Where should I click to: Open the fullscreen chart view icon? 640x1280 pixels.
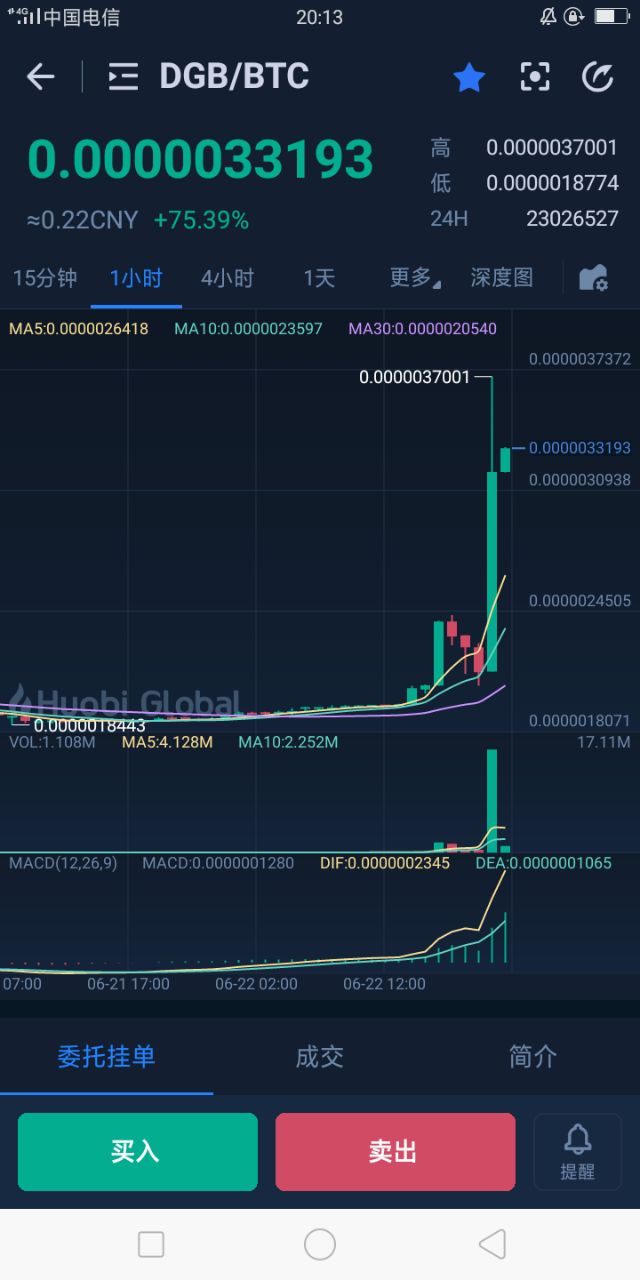[535, 77]
